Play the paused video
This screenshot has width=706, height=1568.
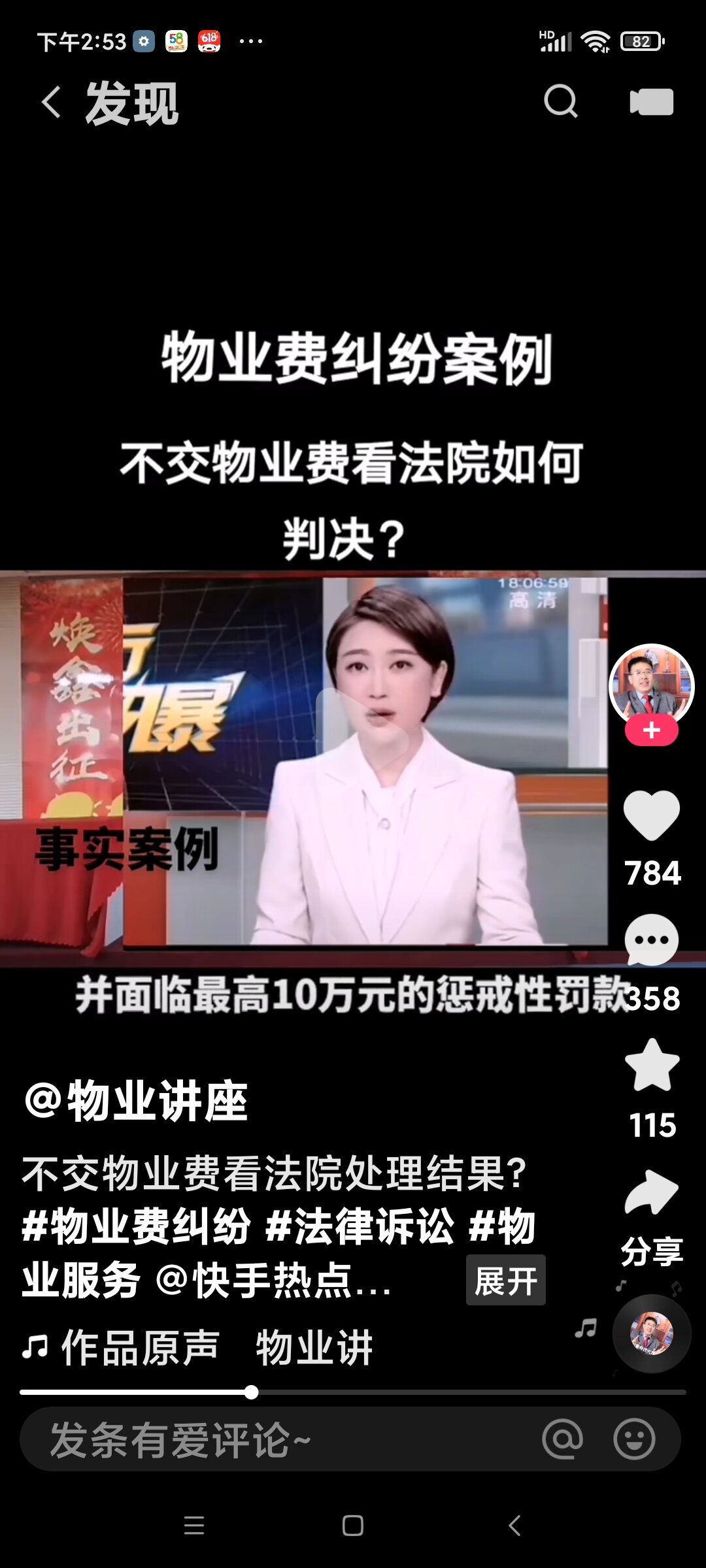pyautogui.click(x=363, y=738)
